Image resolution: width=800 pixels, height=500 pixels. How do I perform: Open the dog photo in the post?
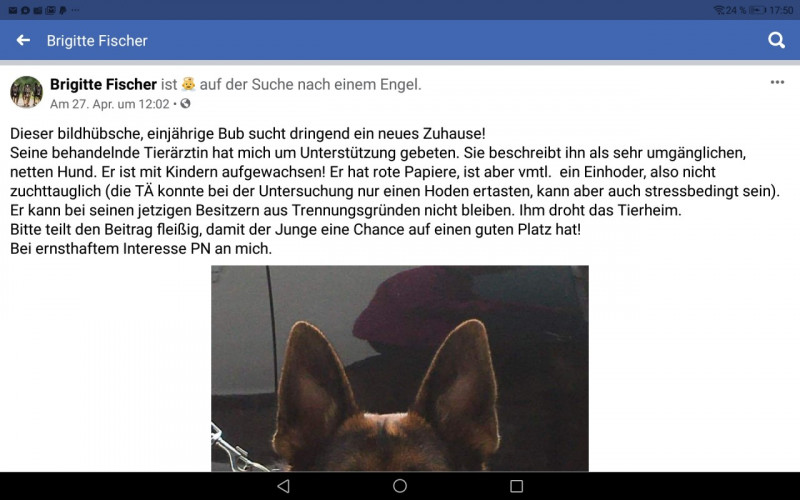pyautogui.click(x=399, y=368)
